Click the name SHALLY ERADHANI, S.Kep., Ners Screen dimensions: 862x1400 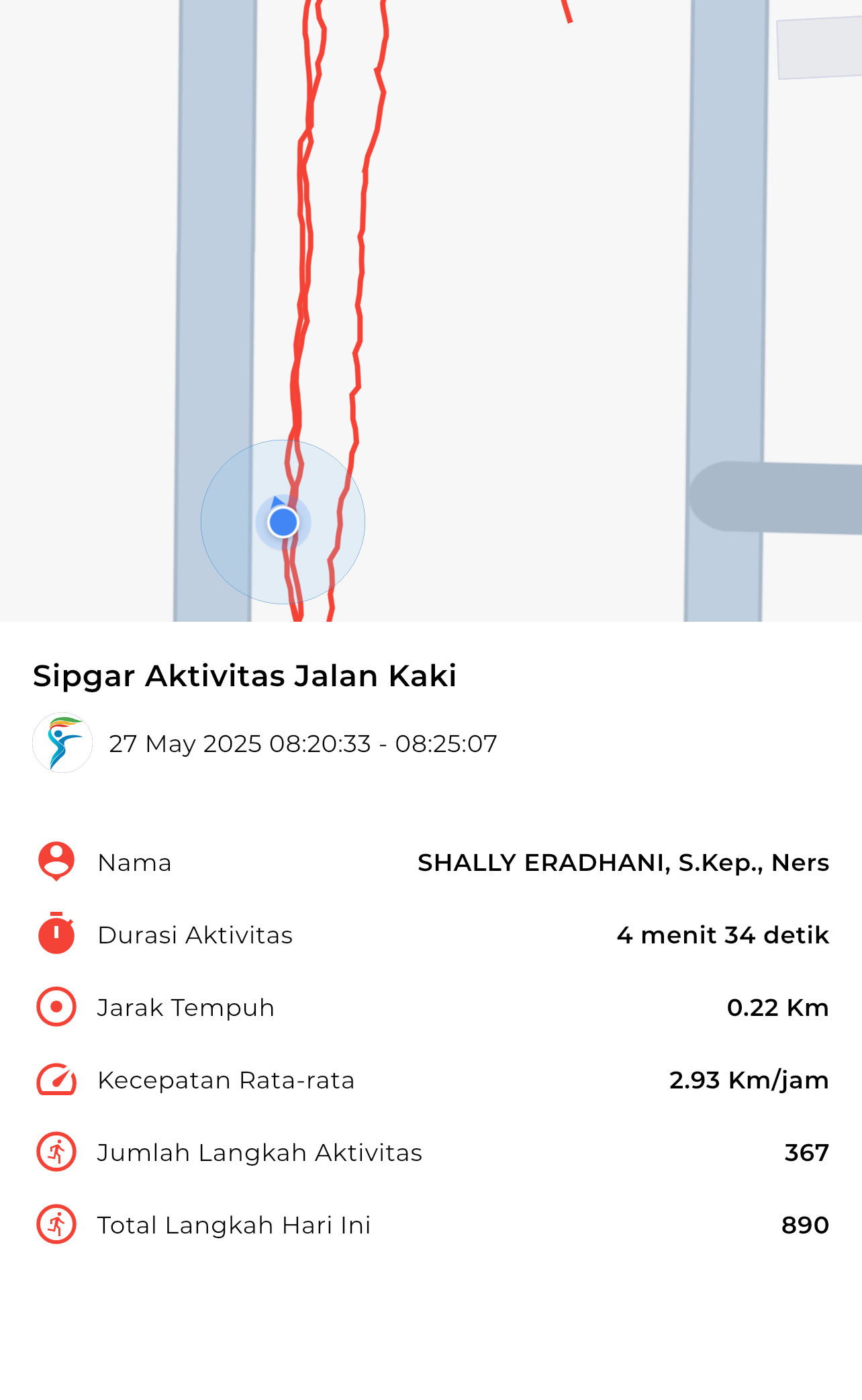point(623,863)
